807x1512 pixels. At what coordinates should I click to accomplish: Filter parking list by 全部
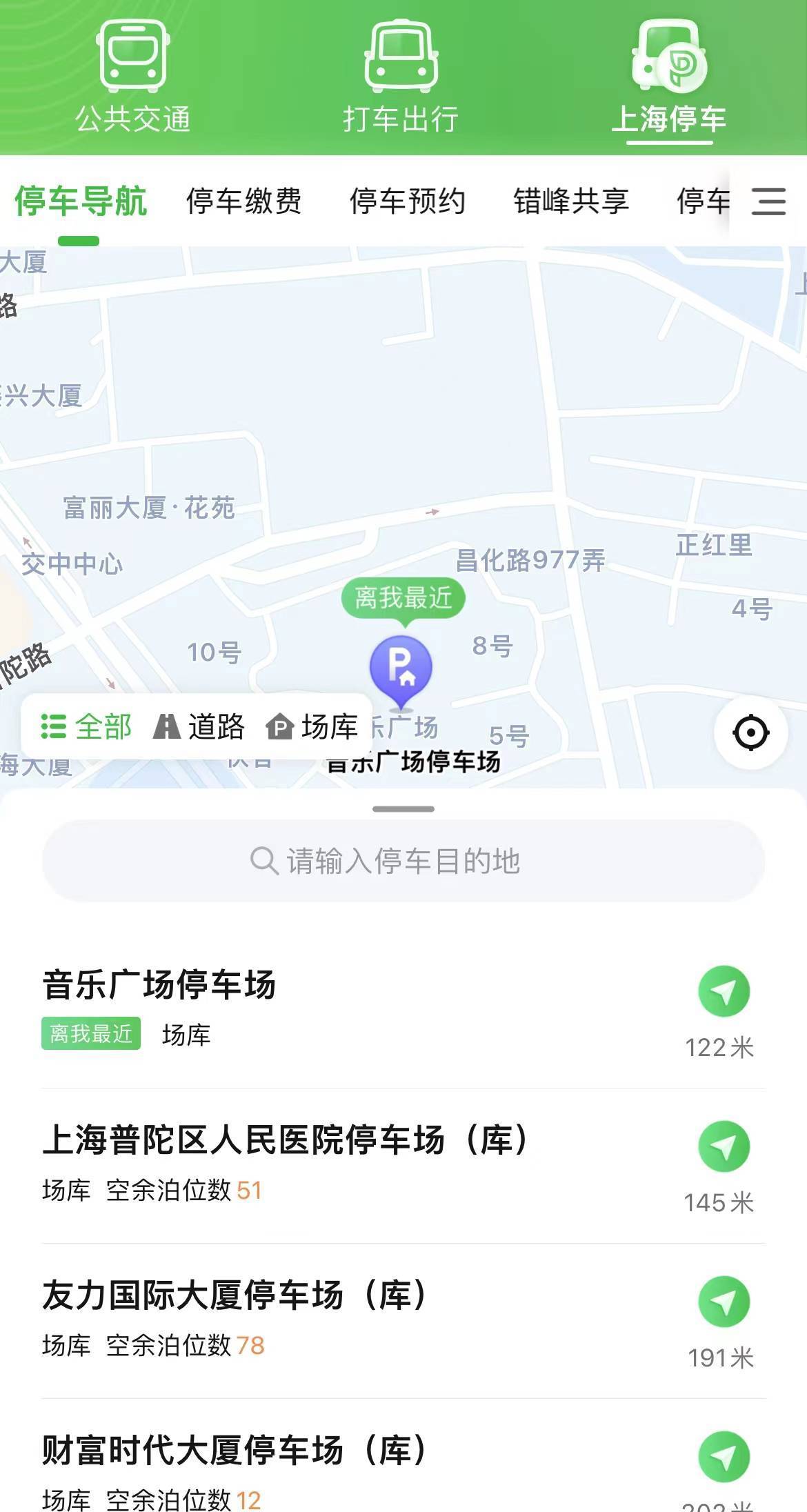87,726
